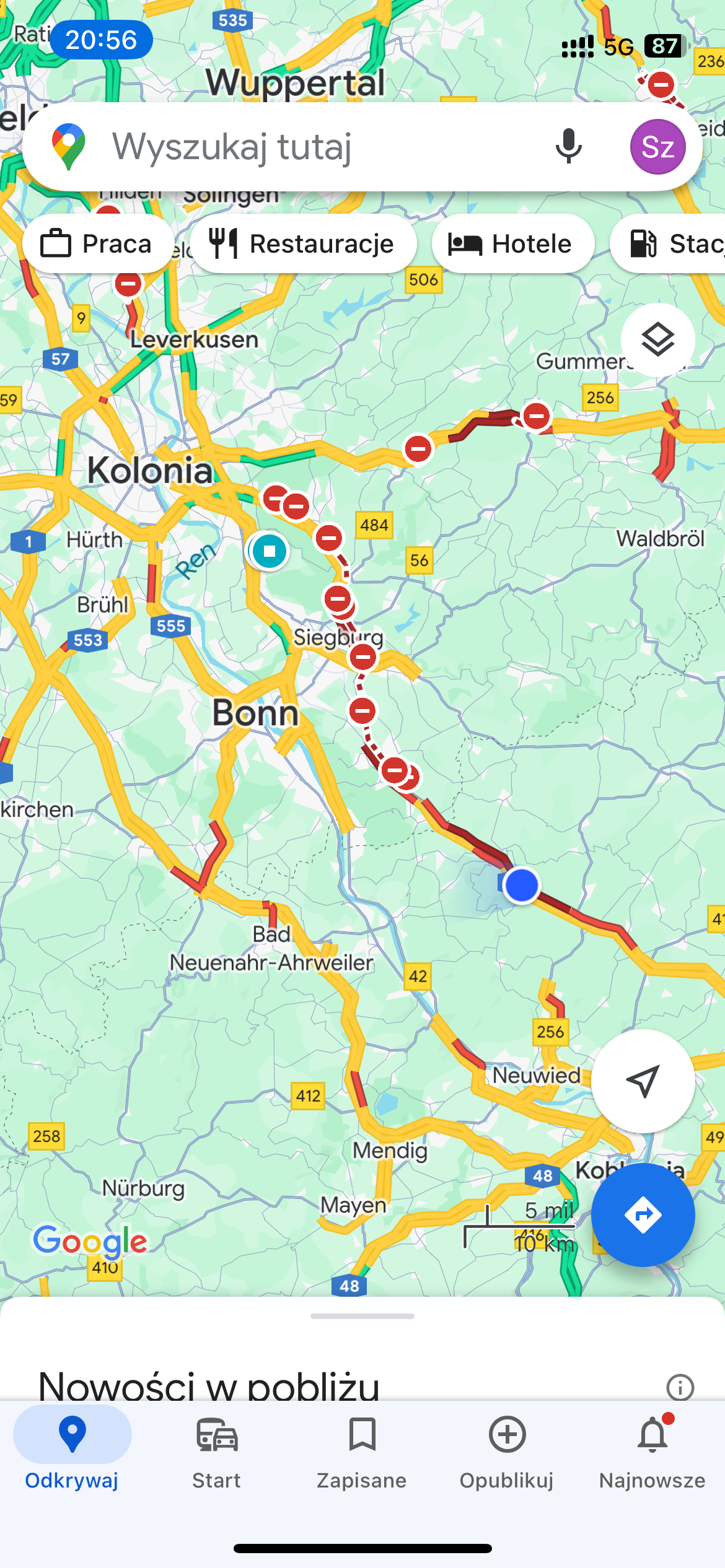Screen dimensions: 725x1568
Task: Filter the map by Restauracje
Action: pos(302,244)
